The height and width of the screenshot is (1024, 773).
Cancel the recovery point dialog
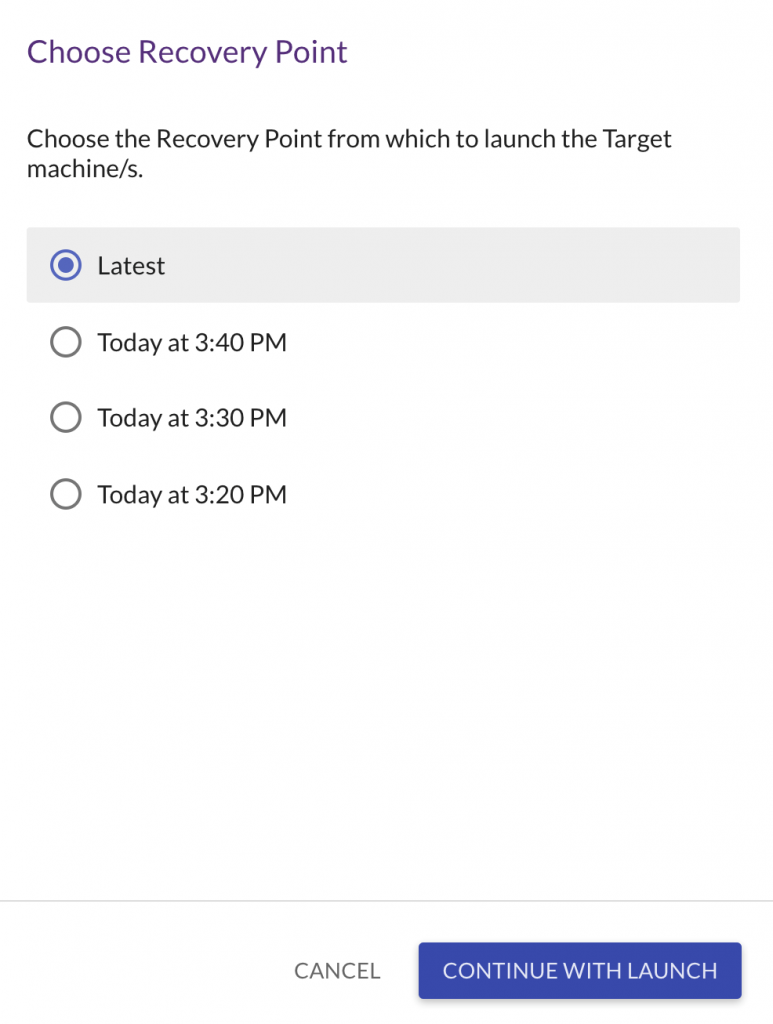337,971
